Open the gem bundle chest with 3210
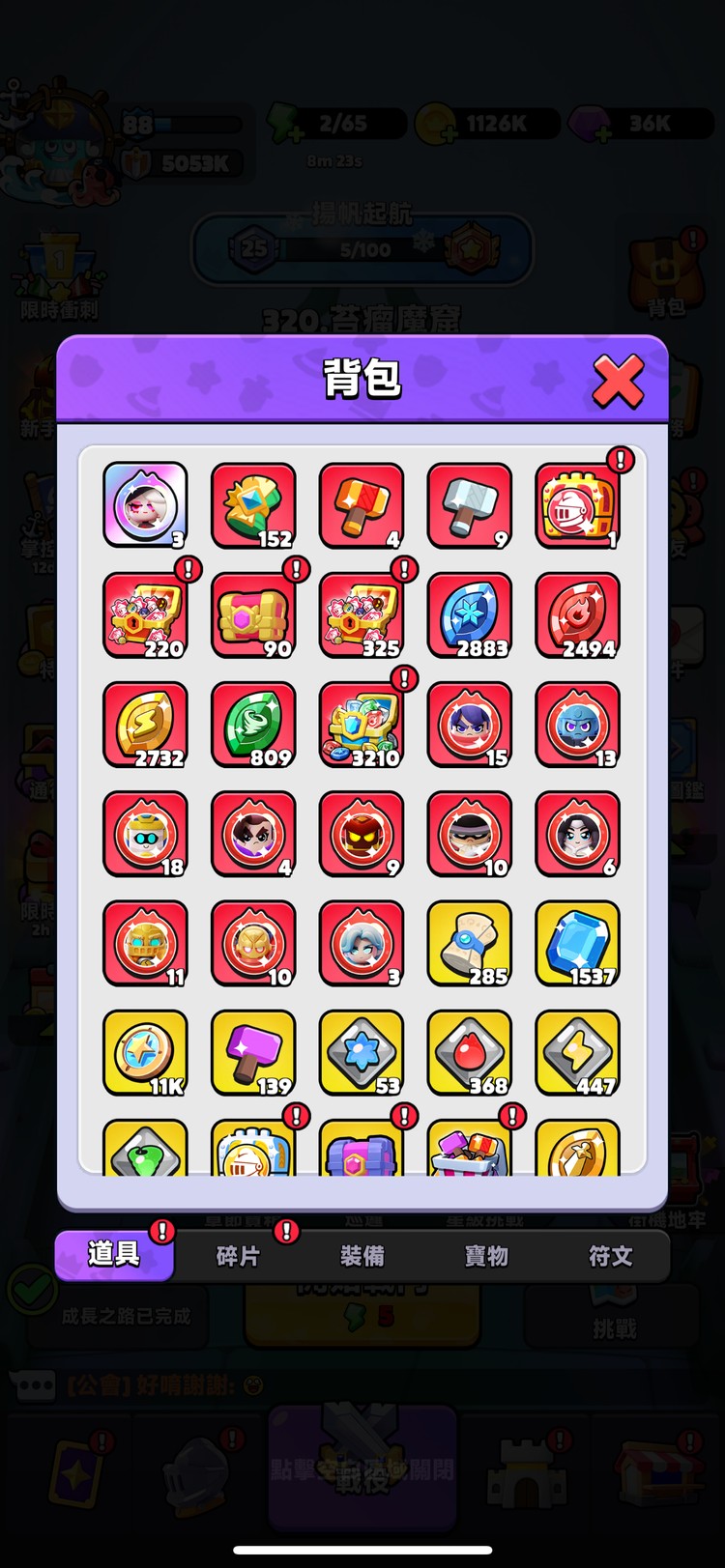Image resolution: width=725 pixels, height=1568 pixels. 362,725
